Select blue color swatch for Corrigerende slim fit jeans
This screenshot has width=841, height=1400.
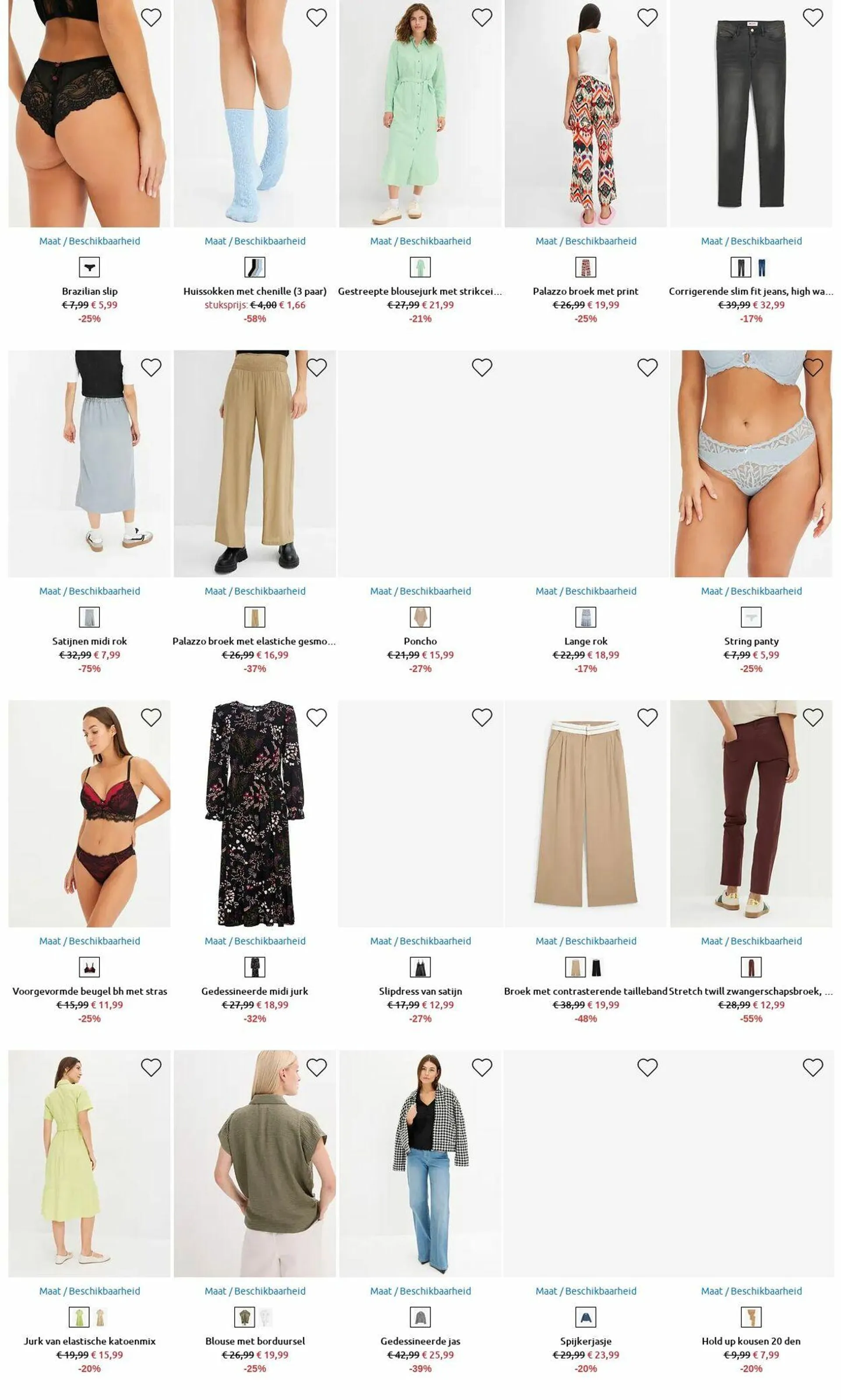[x=762, y=267]
